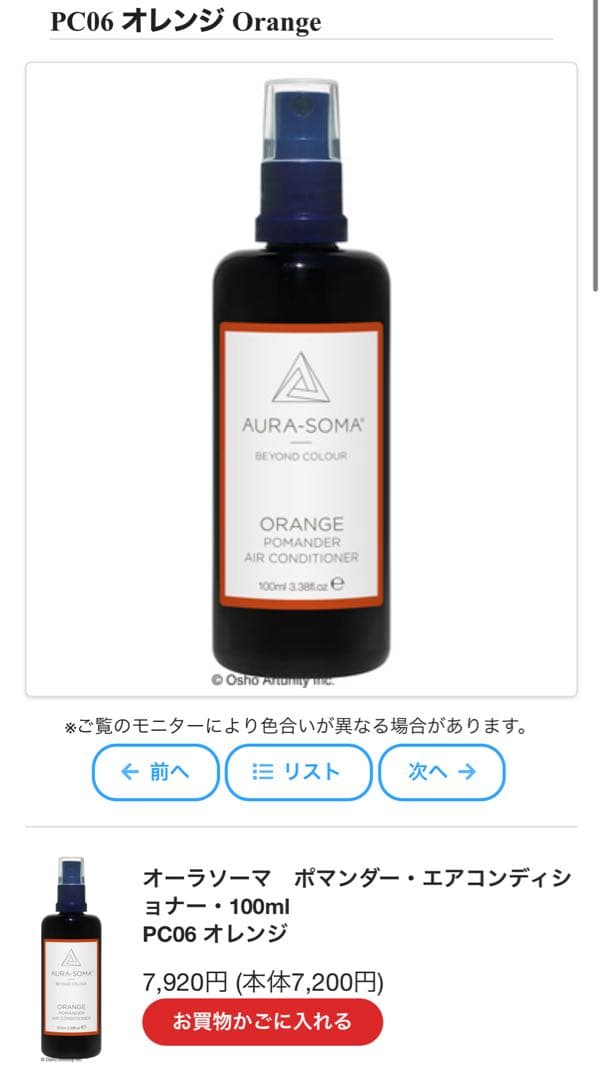Add PC06 Orange to cart via お買物かごに入れる
Viewport: 603px width, 1080px height.
coord(262,1021)
